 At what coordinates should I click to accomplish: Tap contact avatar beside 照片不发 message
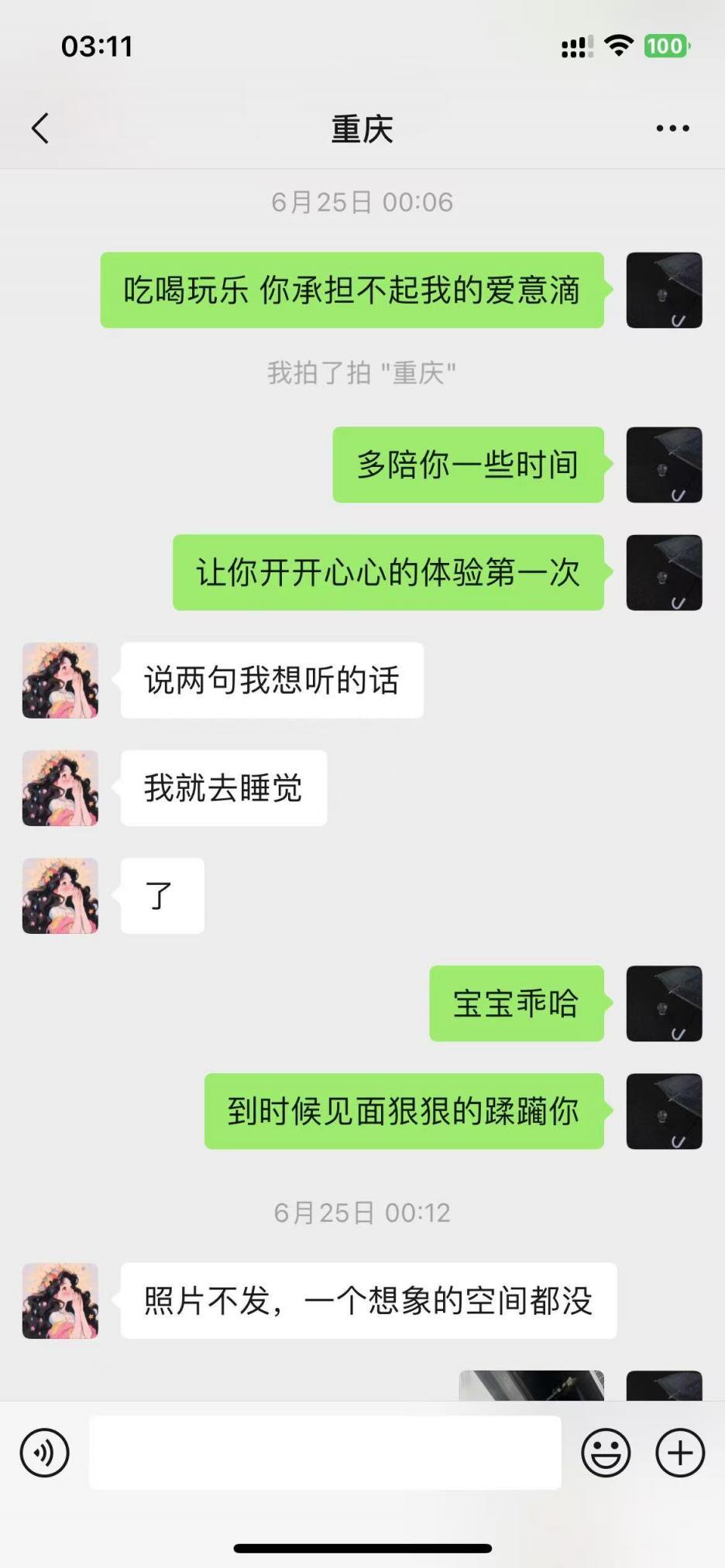click(60, 1301)
